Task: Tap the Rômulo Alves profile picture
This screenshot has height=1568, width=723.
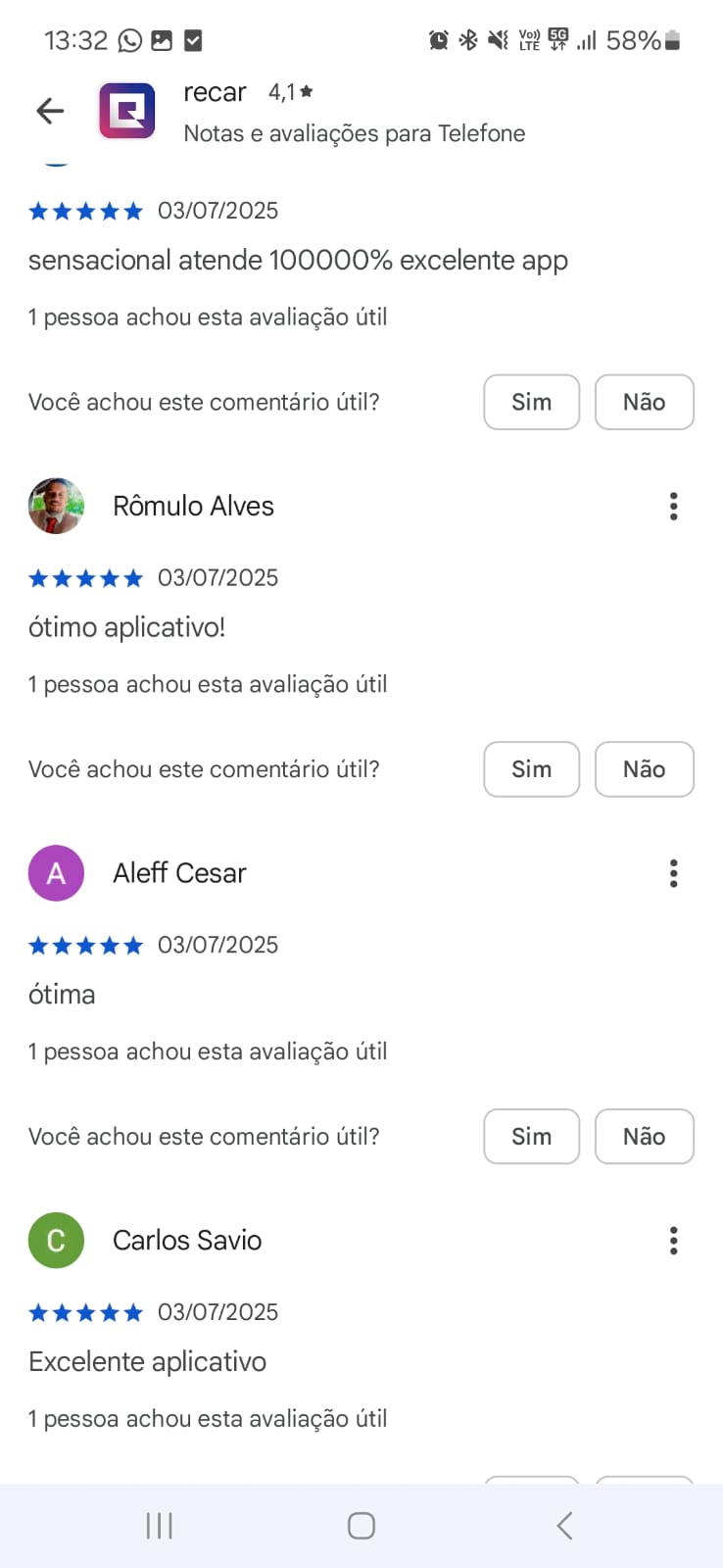Action: coord(56,506)
